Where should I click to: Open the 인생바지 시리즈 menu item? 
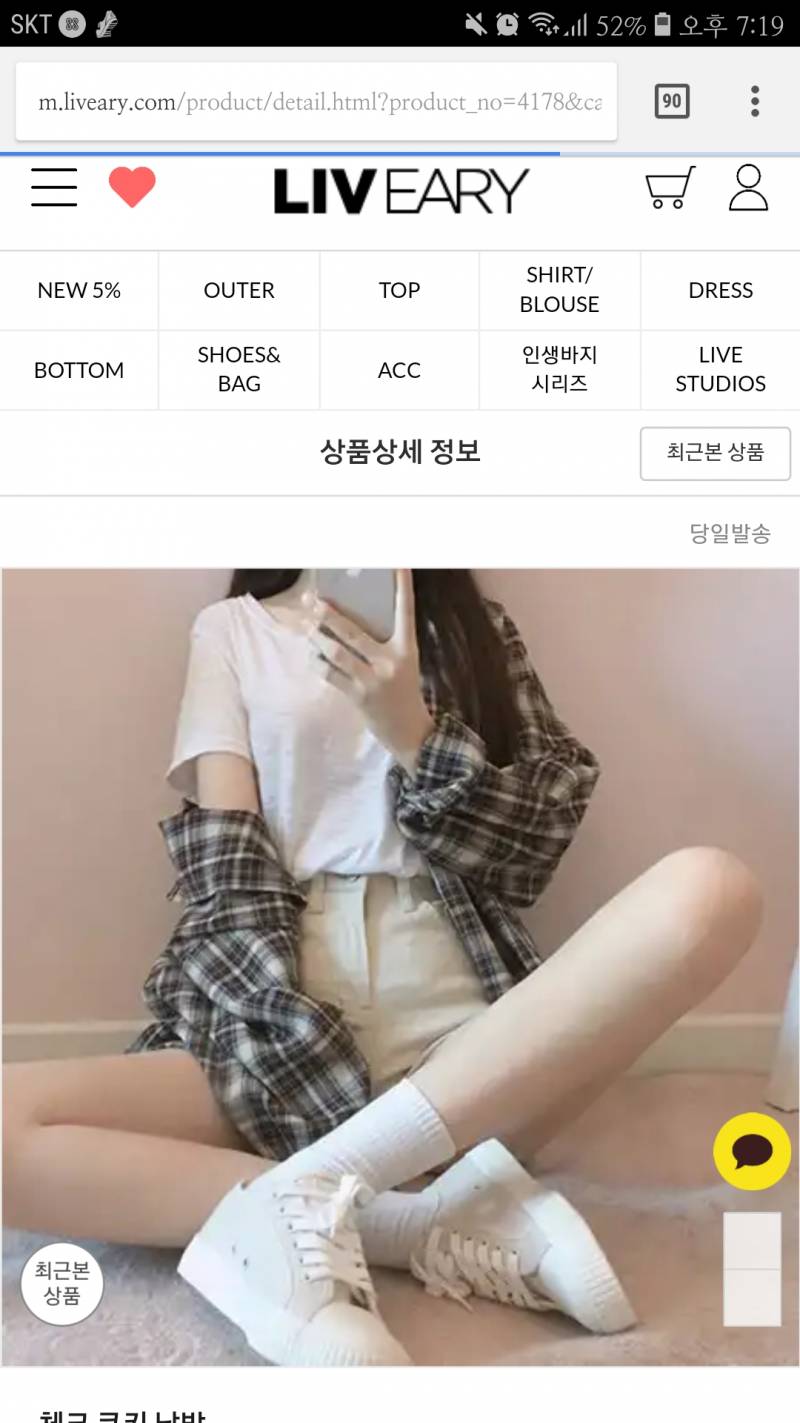pos(558,369)
